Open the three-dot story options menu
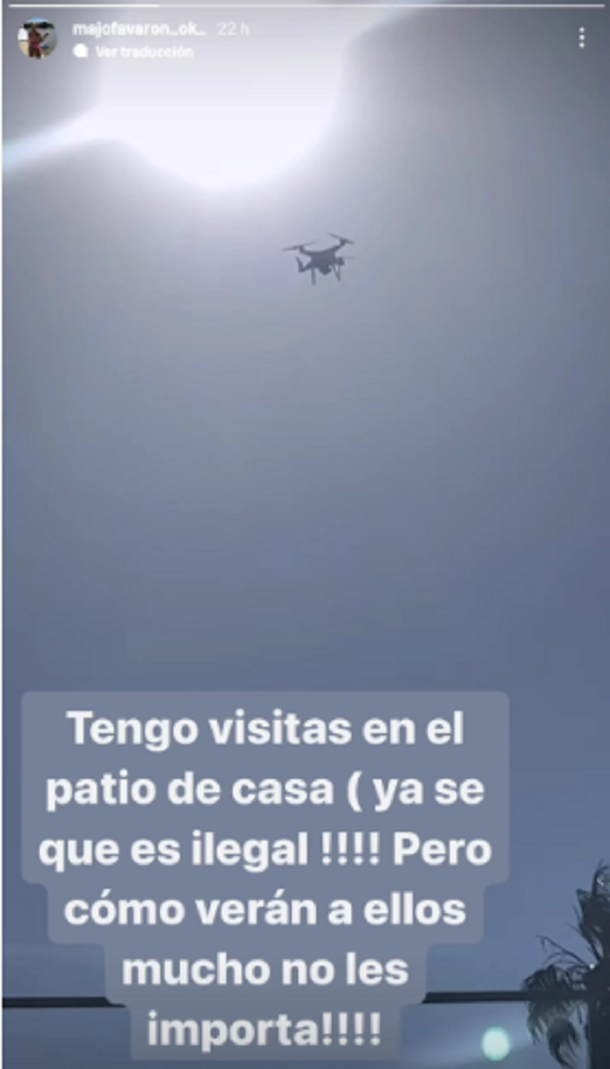 [581, 38]
